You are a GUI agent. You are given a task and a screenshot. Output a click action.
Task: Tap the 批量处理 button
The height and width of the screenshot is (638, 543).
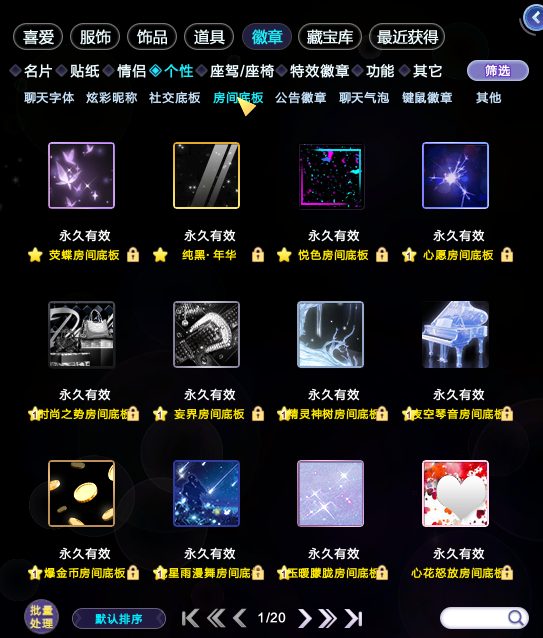(41, 617)
